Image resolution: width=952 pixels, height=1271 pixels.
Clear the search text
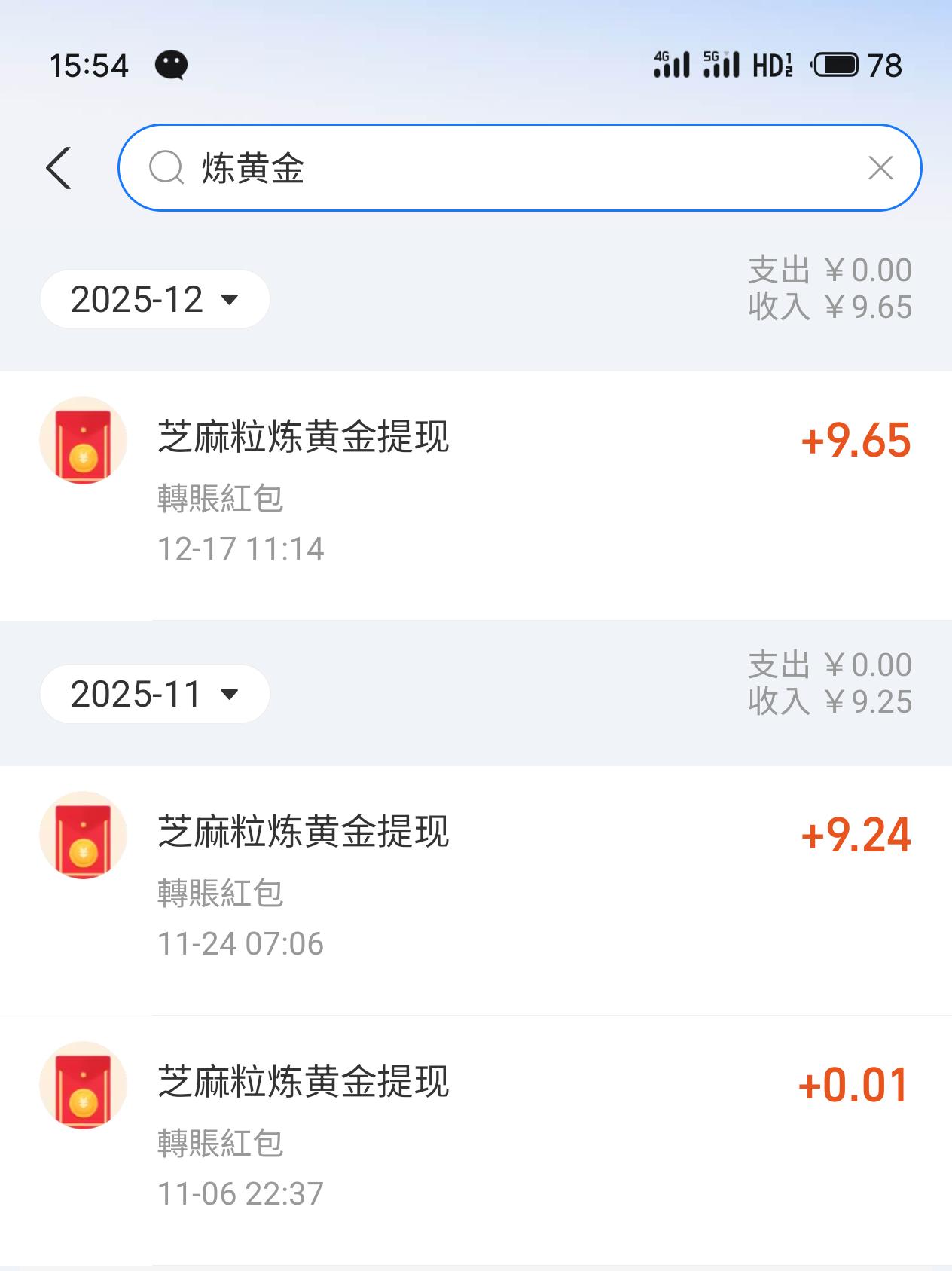point(880,168)
